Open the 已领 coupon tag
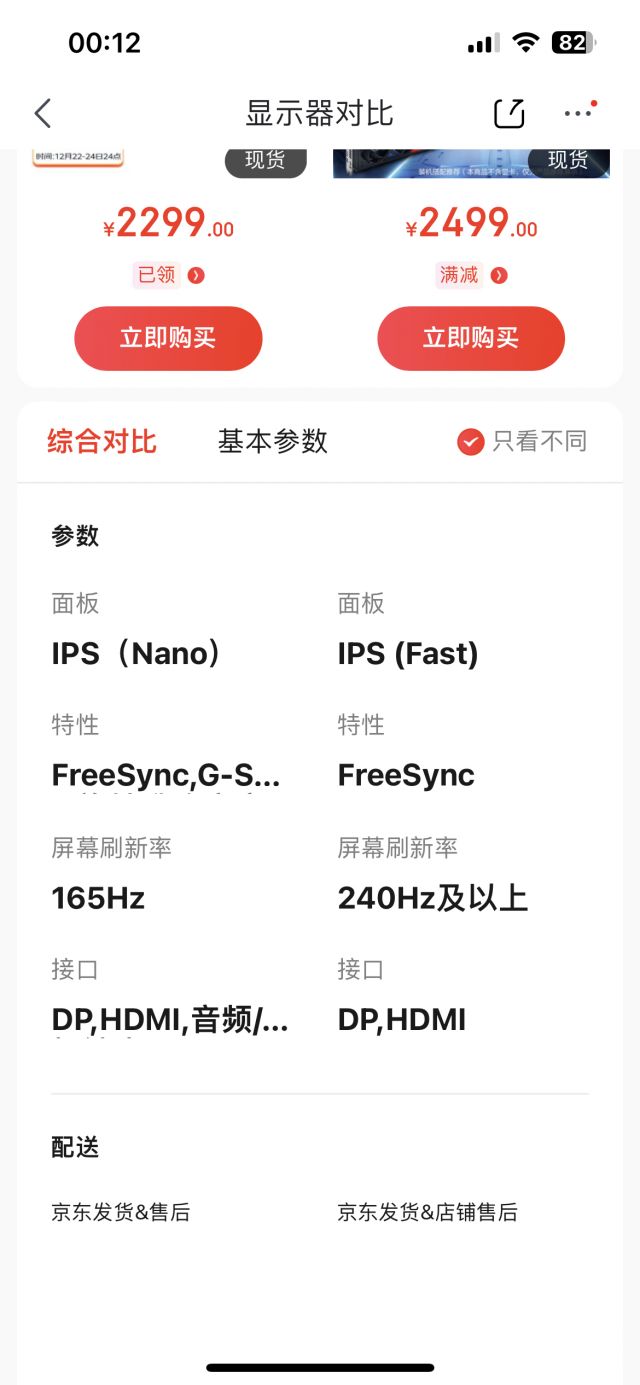The height and width of the screenshot is (1385, 640). 168,275
